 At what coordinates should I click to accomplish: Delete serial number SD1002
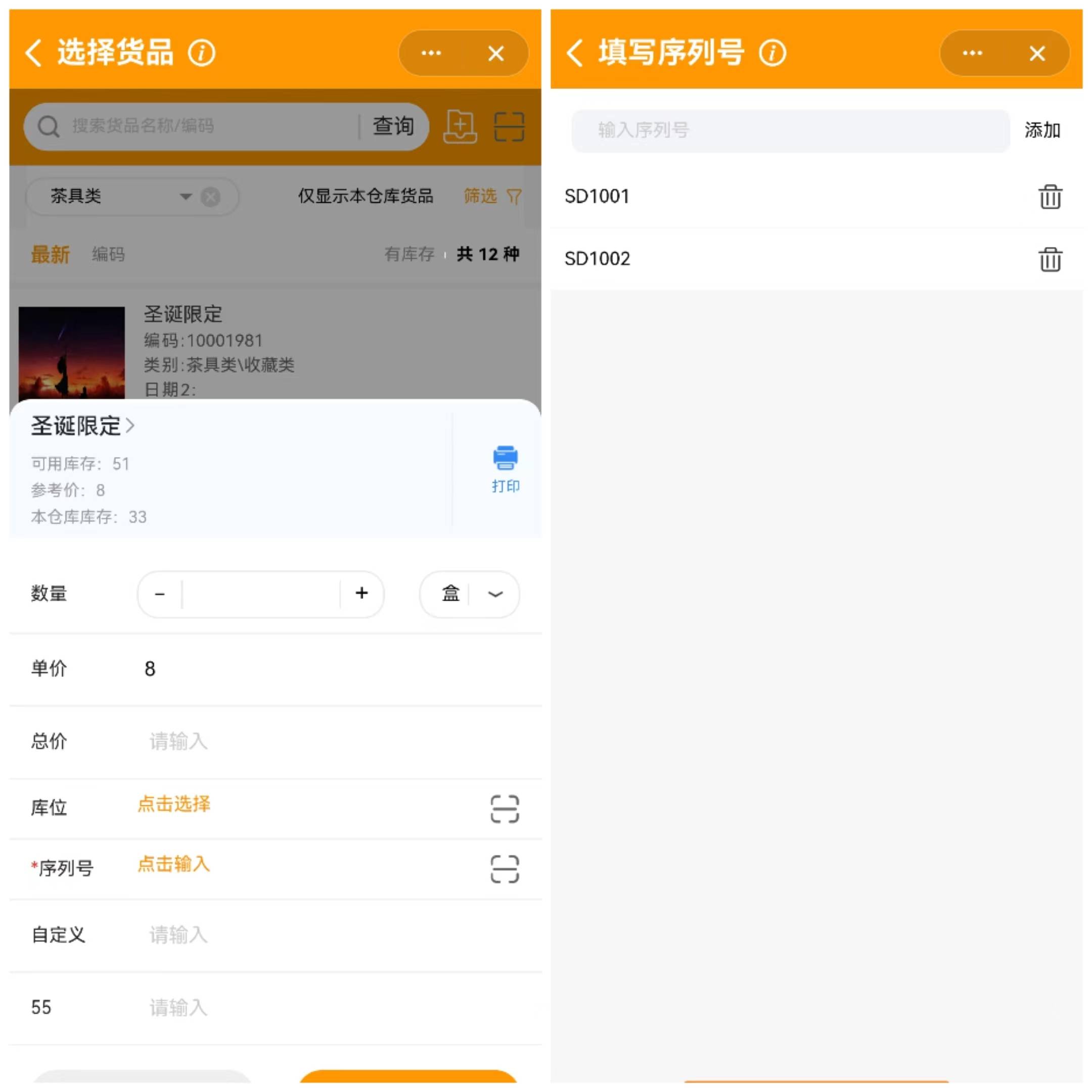coord(1050,259)
